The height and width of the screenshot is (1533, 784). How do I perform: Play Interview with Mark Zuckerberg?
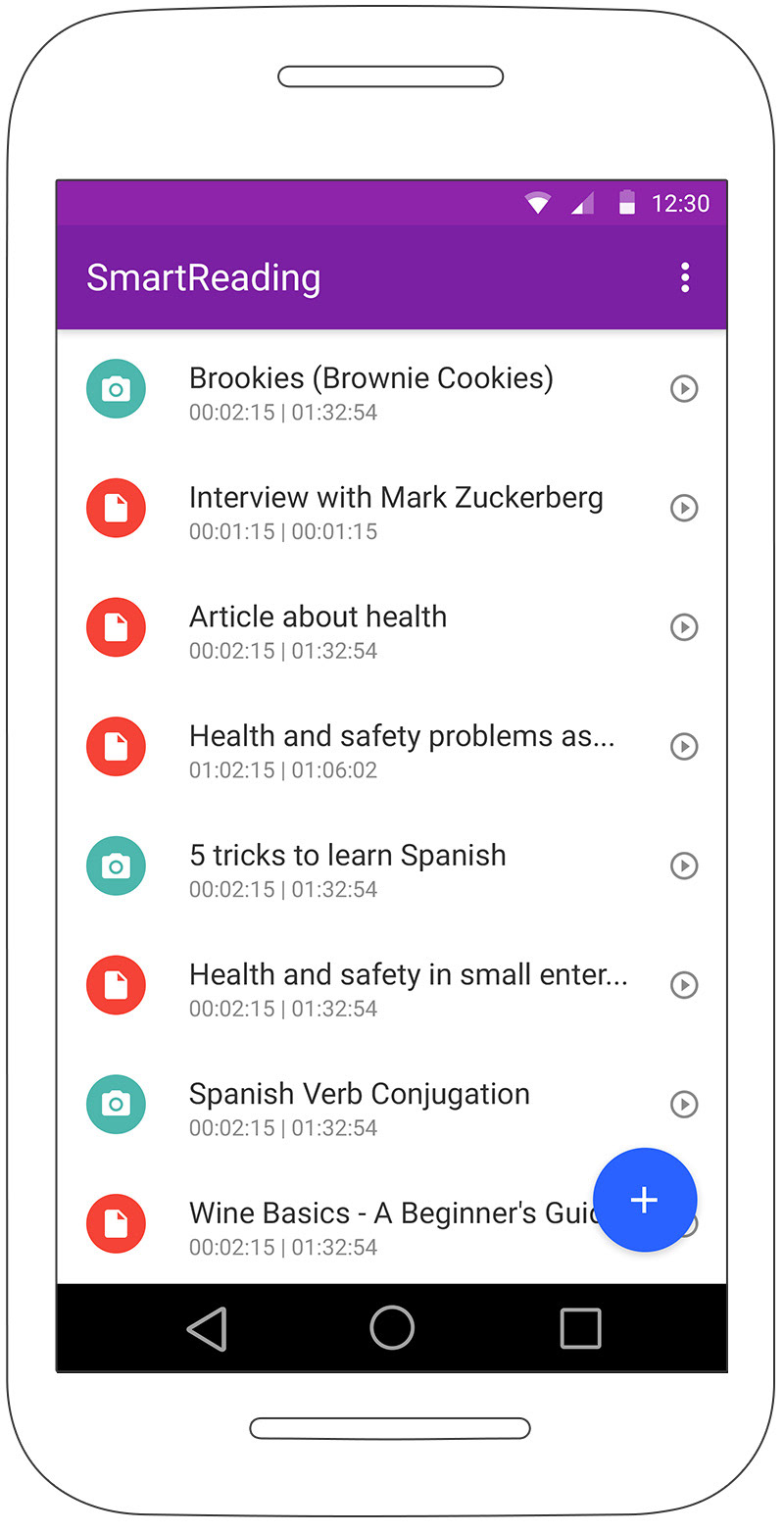(x=684, y=508)
